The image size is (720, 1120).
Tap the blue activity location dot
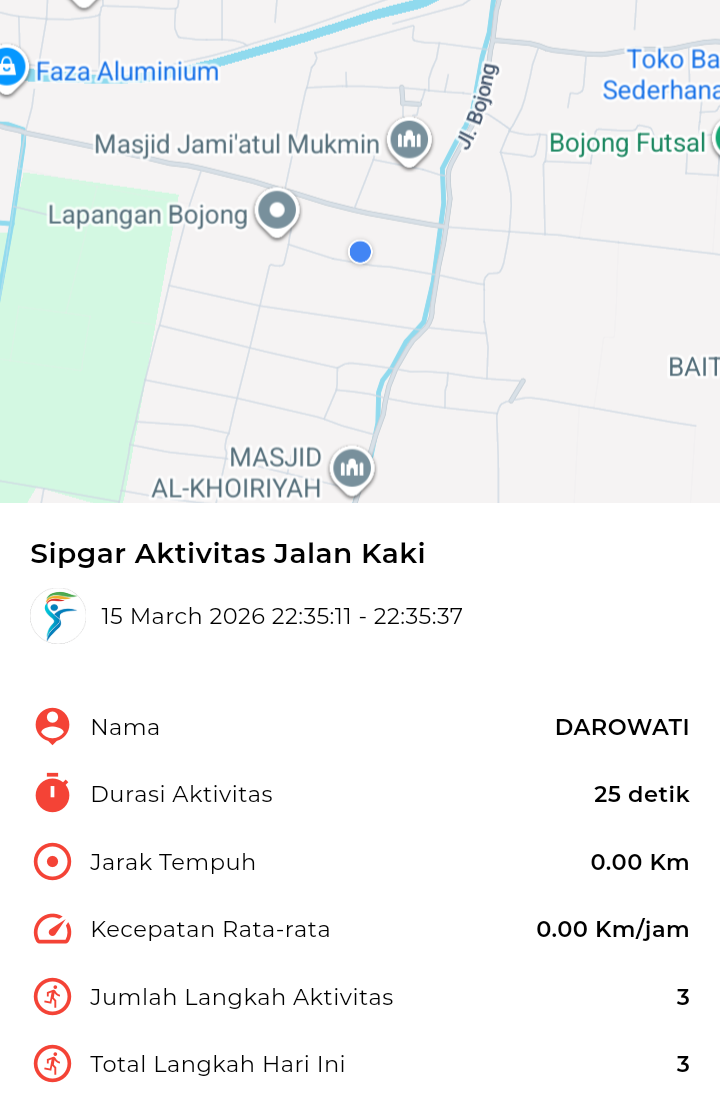[x=360, y=252]
